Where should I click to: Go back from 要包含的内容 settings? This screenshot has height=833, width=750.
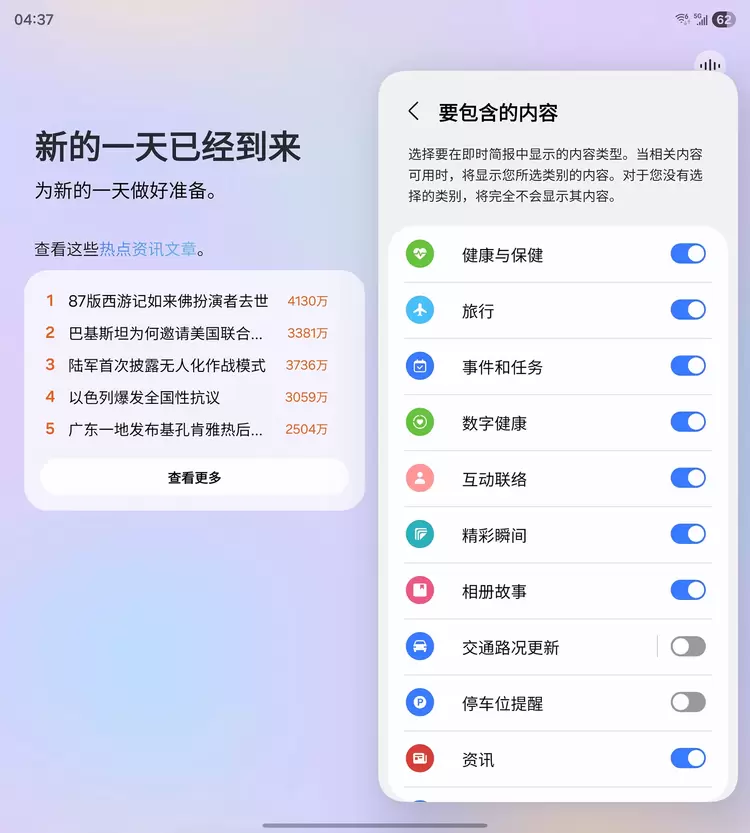(x=414, y=112)
